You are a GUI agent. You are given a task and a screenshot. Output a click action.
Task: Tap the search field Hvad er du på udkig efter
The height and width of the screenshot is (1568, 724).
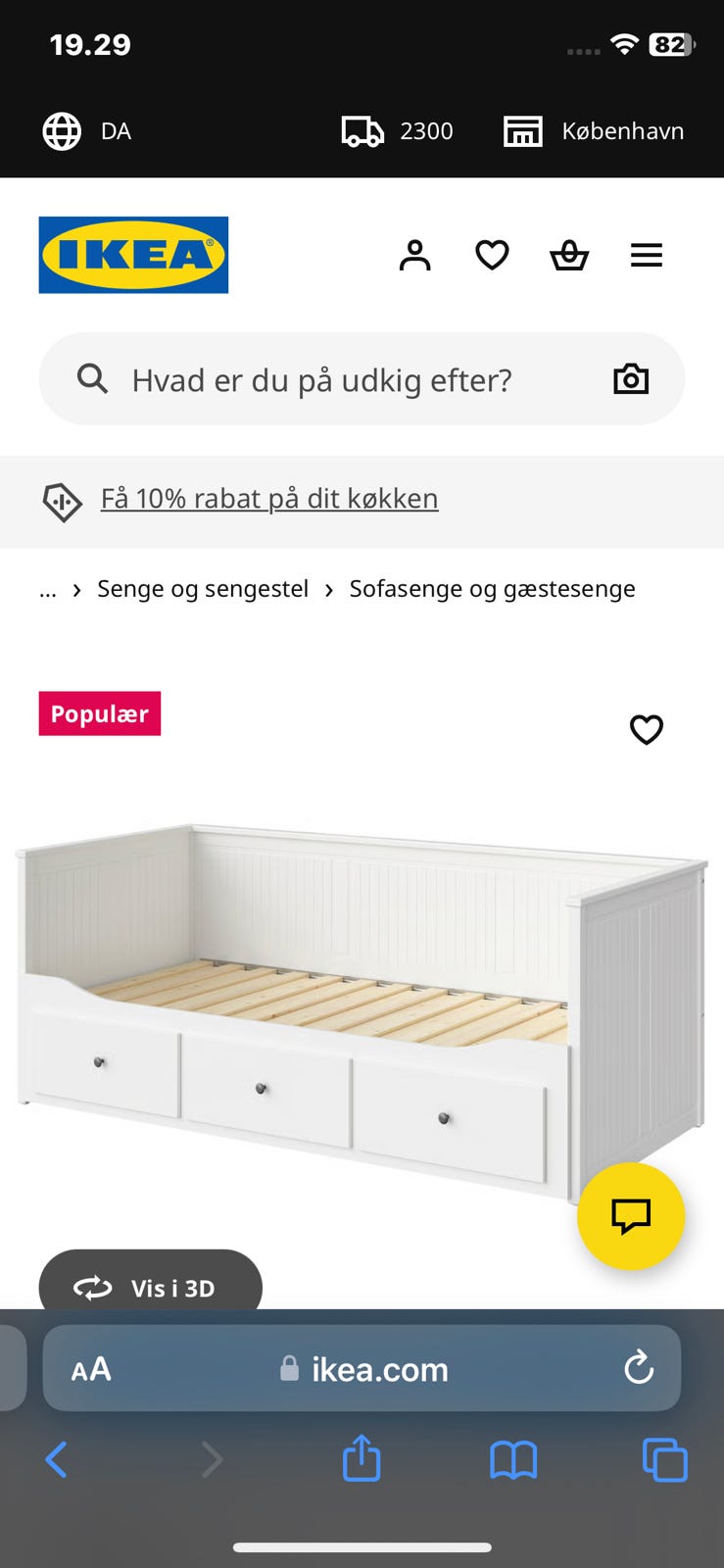(323, 378)
